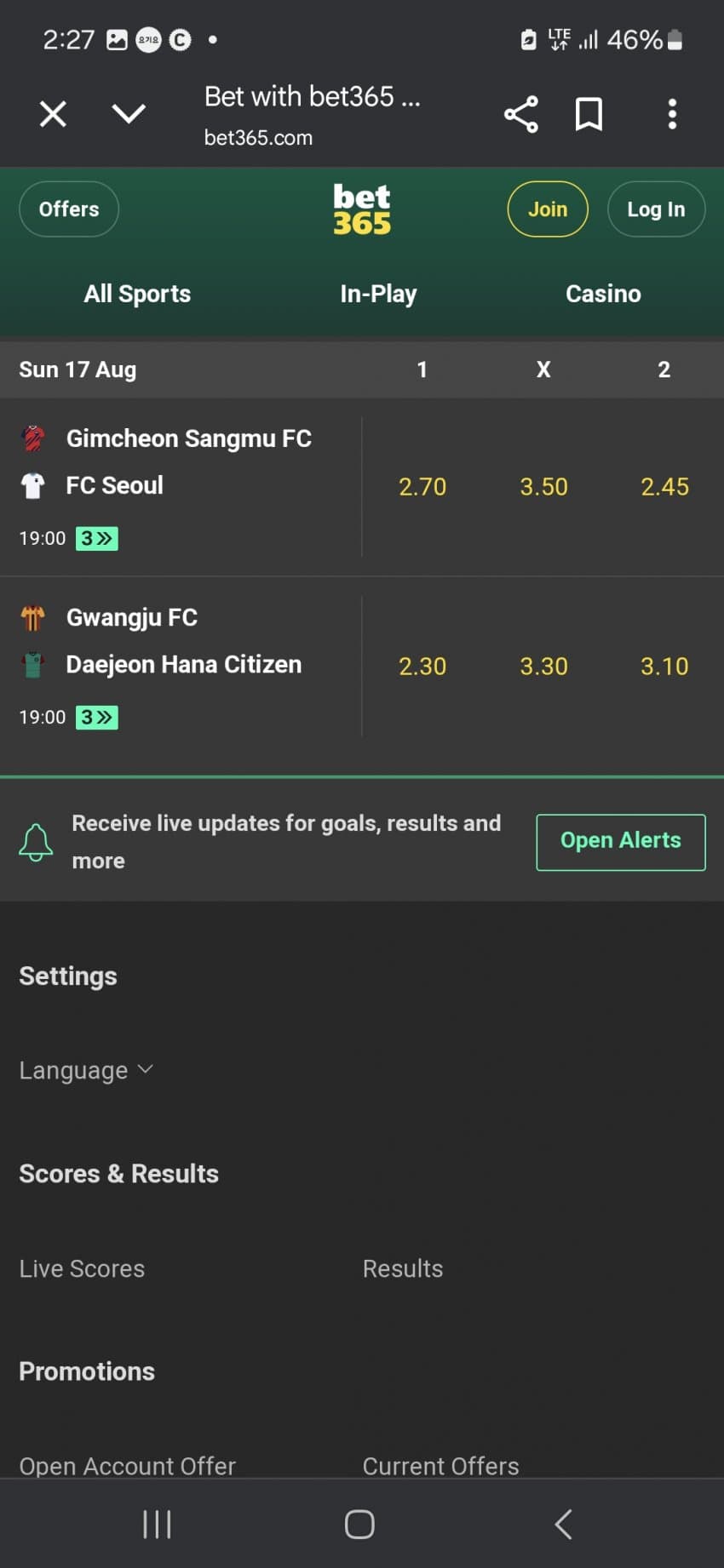Viewport: 724px width, 1568px height.
Task: Switch to All Sports
Action: coord(137,294)
